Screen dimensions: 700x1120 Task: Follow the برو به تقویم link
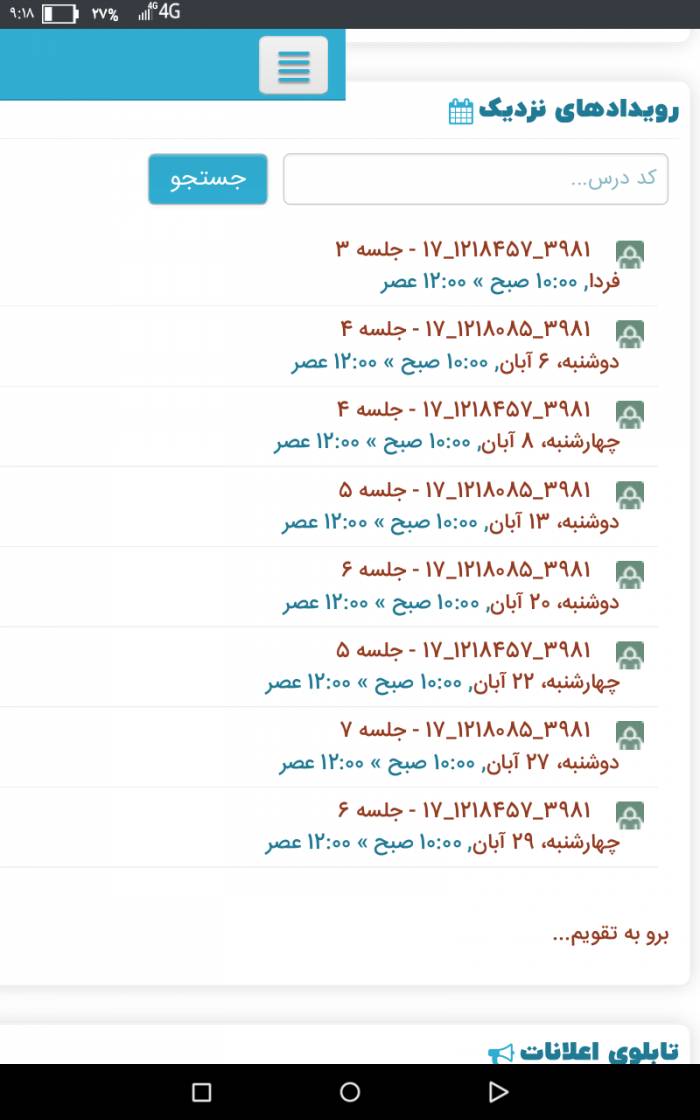point(611,934)
